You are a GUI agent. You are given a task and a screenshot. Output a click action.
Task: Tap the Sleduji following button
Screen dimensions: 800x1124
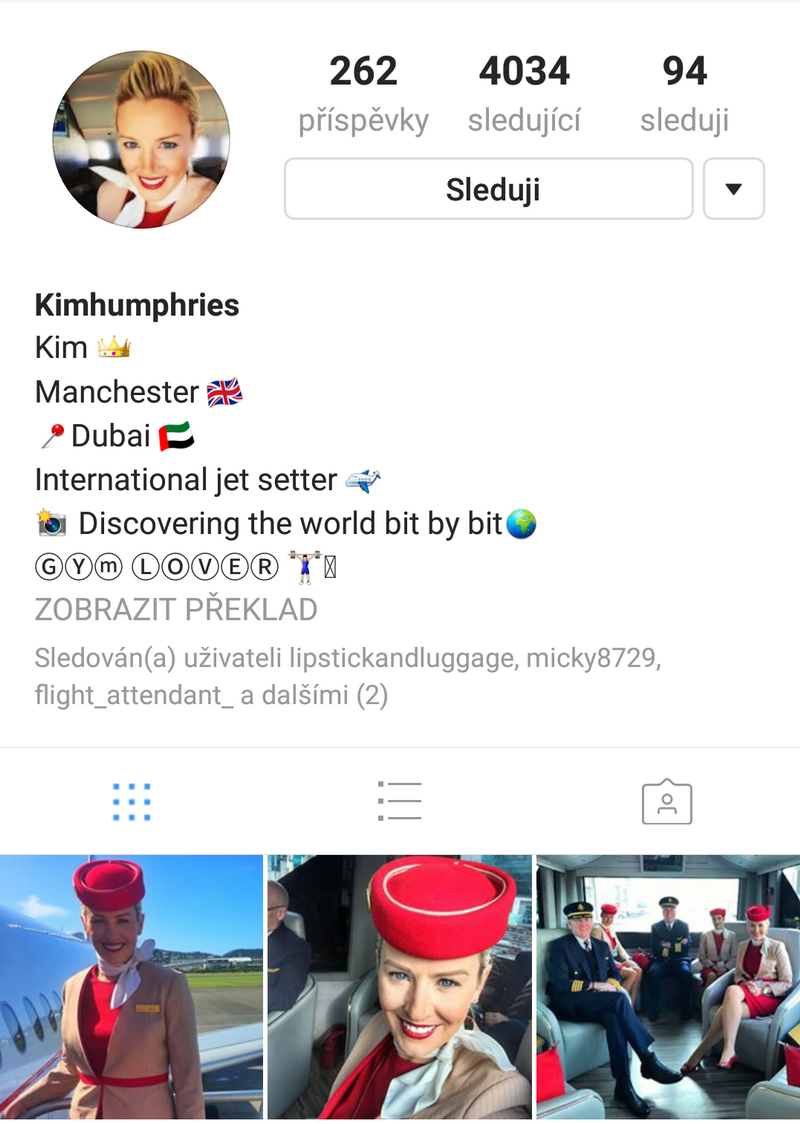[488, 189]
